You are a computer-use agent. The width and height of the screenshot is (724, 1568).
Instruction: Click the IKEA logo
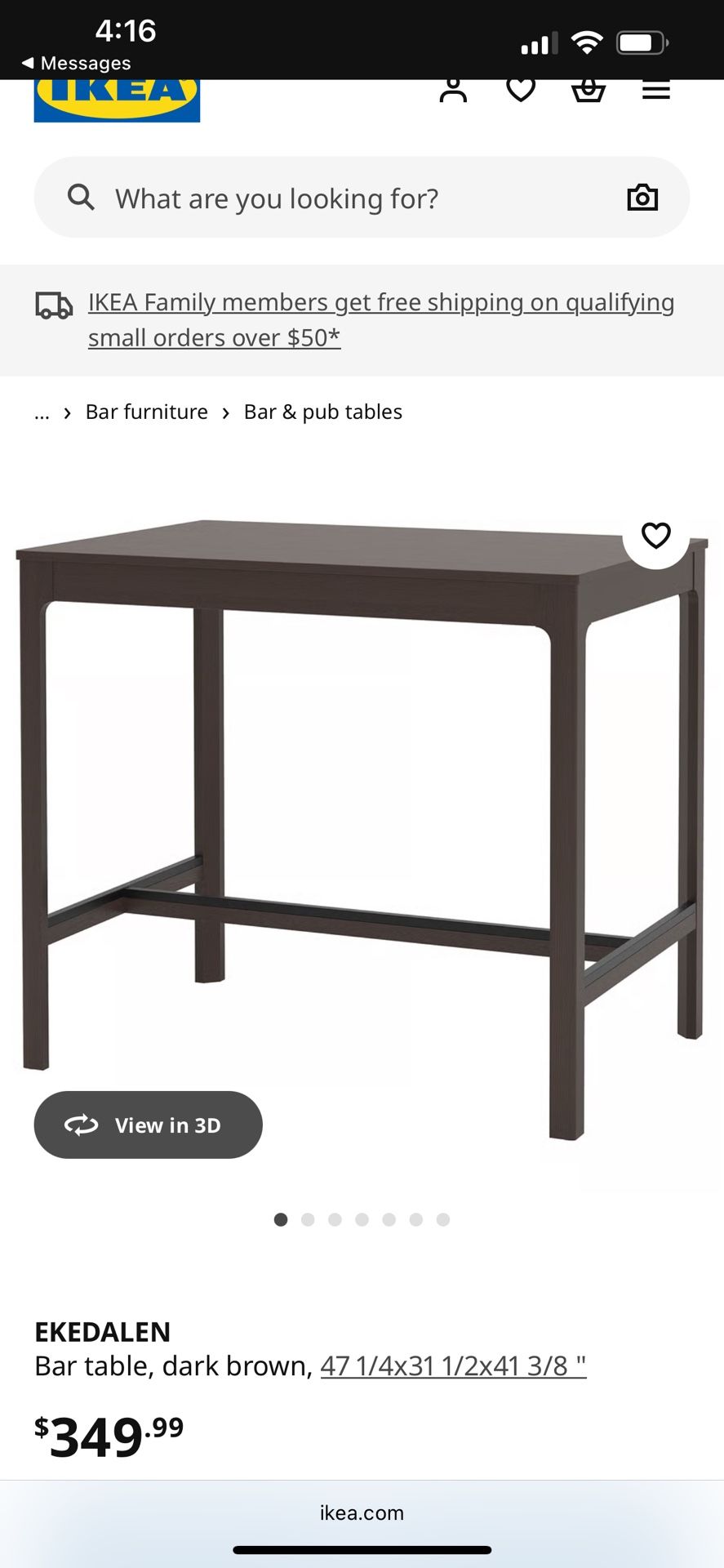point(116,98)
